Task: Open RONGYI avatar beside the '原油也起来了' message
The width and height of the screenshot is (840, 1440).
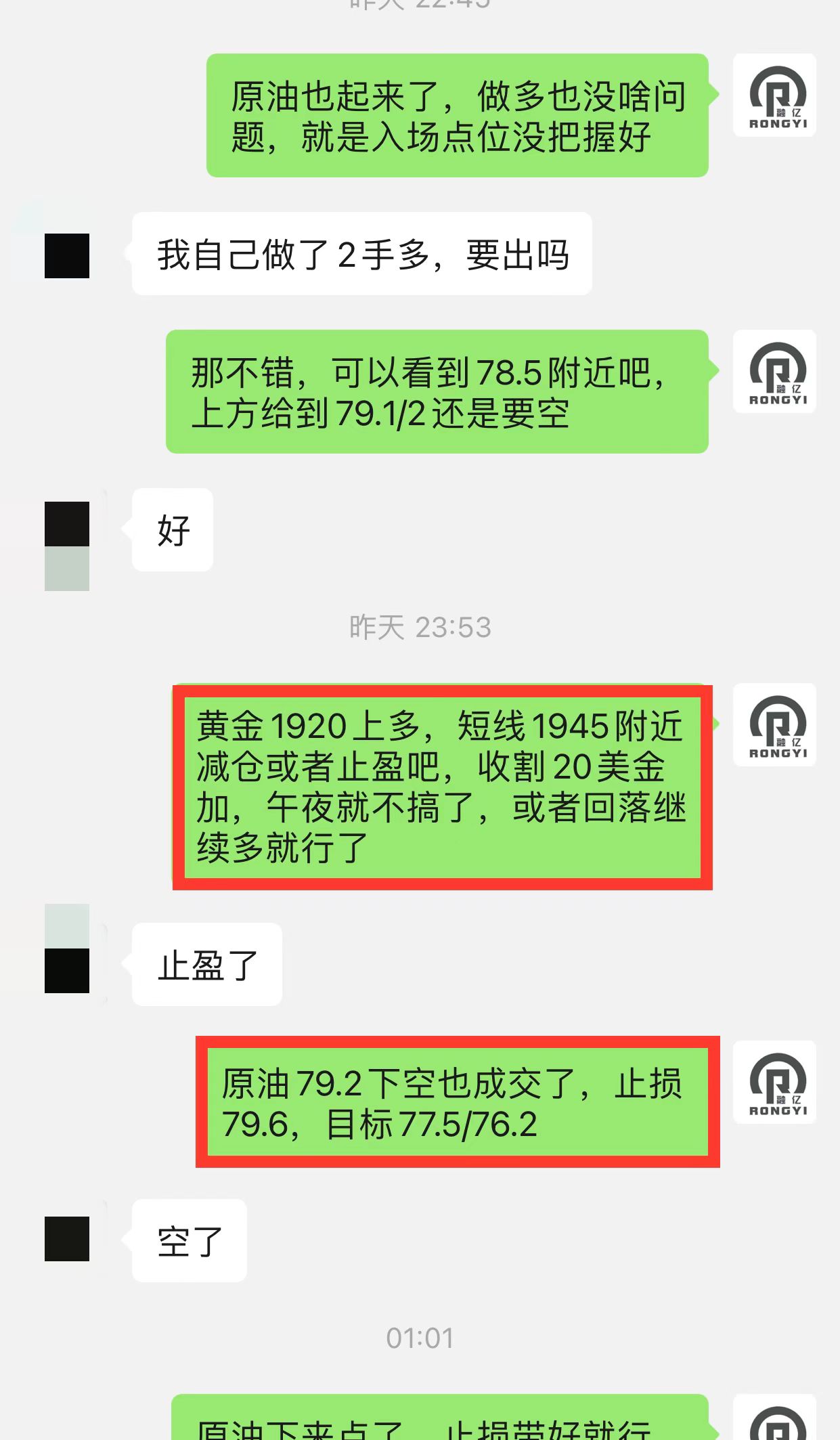Action: pos(774,95)
